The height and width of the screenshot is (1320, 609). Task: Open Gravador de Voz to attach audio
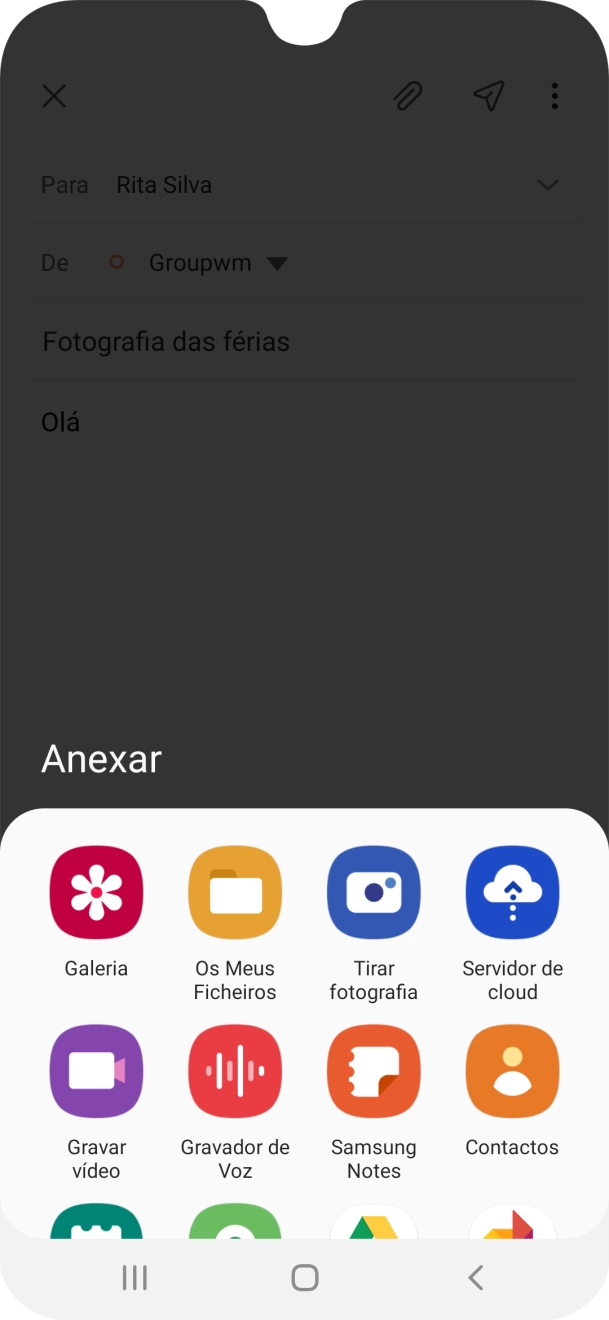[x=235, y=1071]
